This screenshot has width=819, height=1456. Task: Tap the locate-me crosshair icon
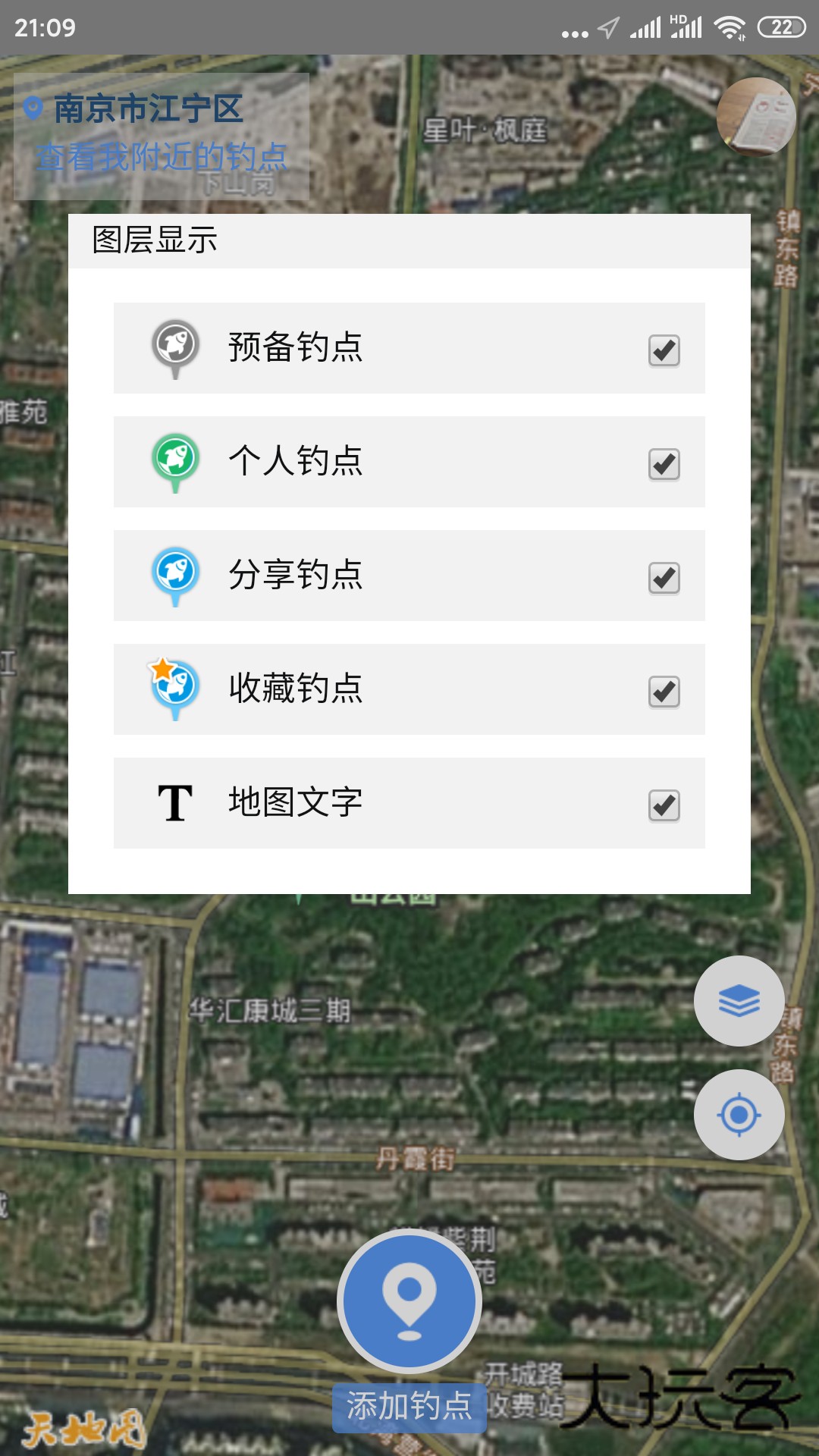pyautogui.click(x=741, y=1115)
